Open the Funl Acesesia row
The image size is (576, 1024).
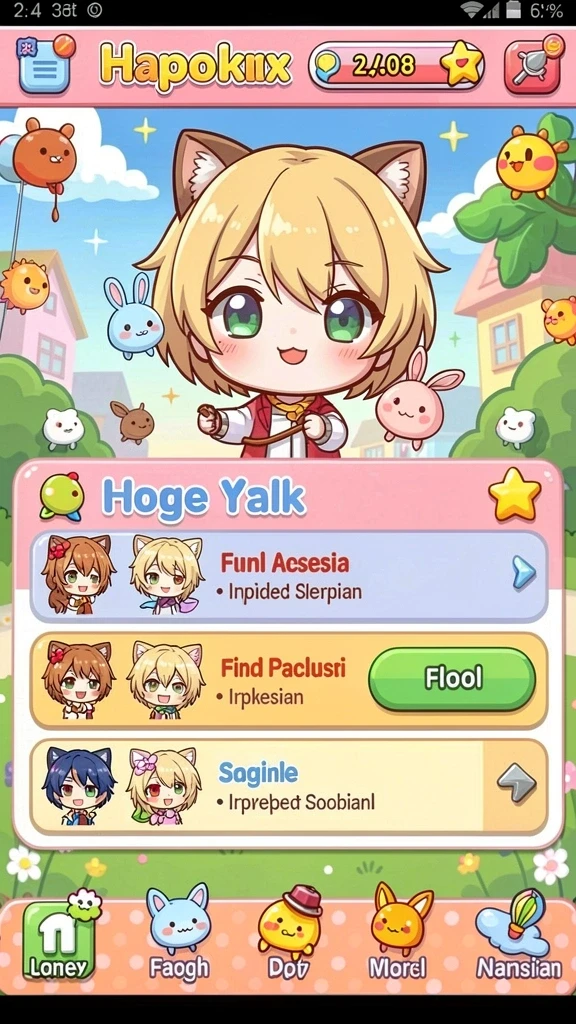[289, 576]
